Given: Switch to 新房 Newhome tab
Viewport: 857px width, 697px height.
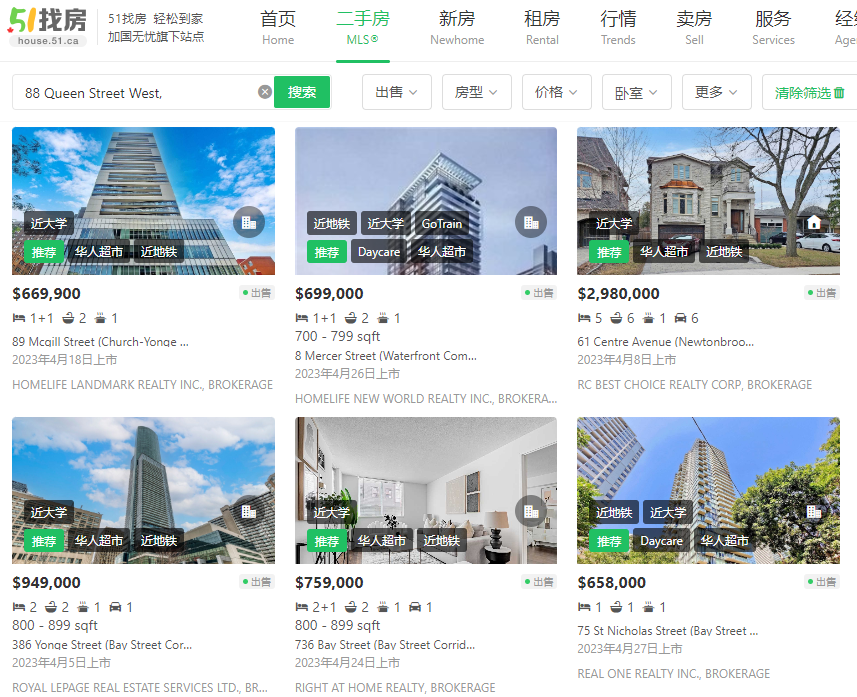Looking at the screenshot, I should tap(457, 27).
